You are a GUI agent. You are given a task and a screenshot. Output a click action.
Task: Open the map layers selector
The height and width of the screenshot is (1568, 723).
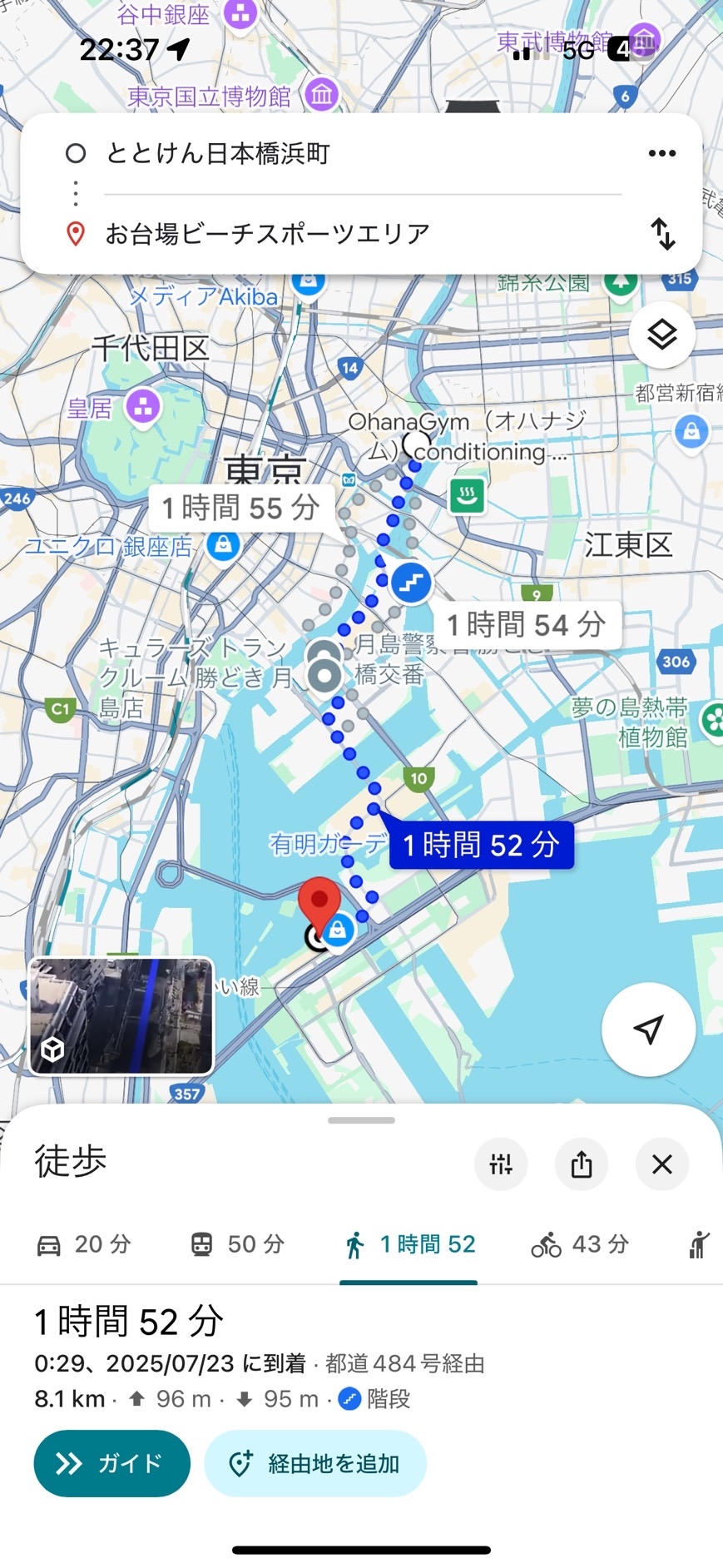coord(661,335)
